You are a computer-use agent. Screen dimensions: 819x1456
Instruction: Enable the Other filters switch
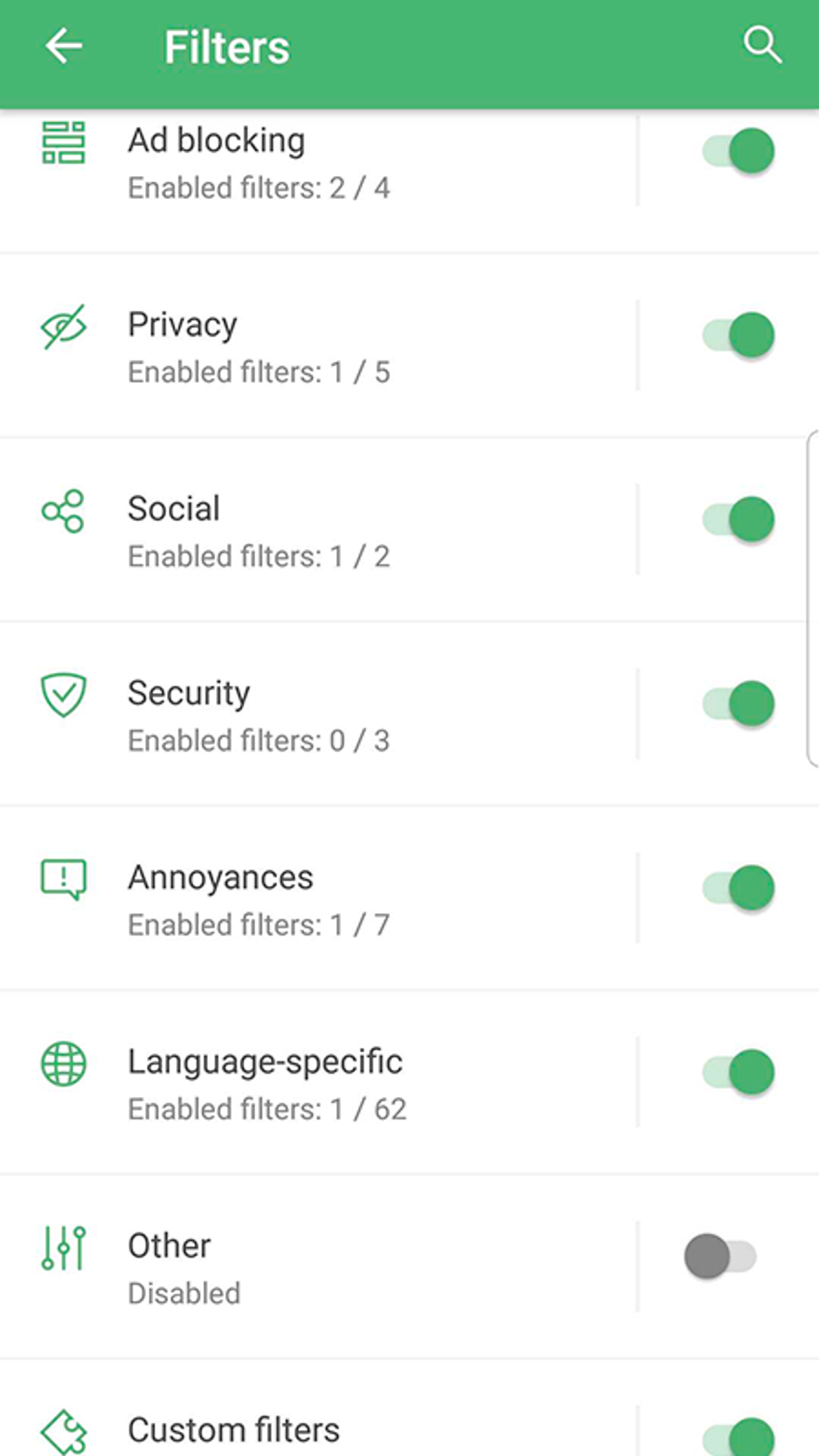click(x=720, y=1256)
